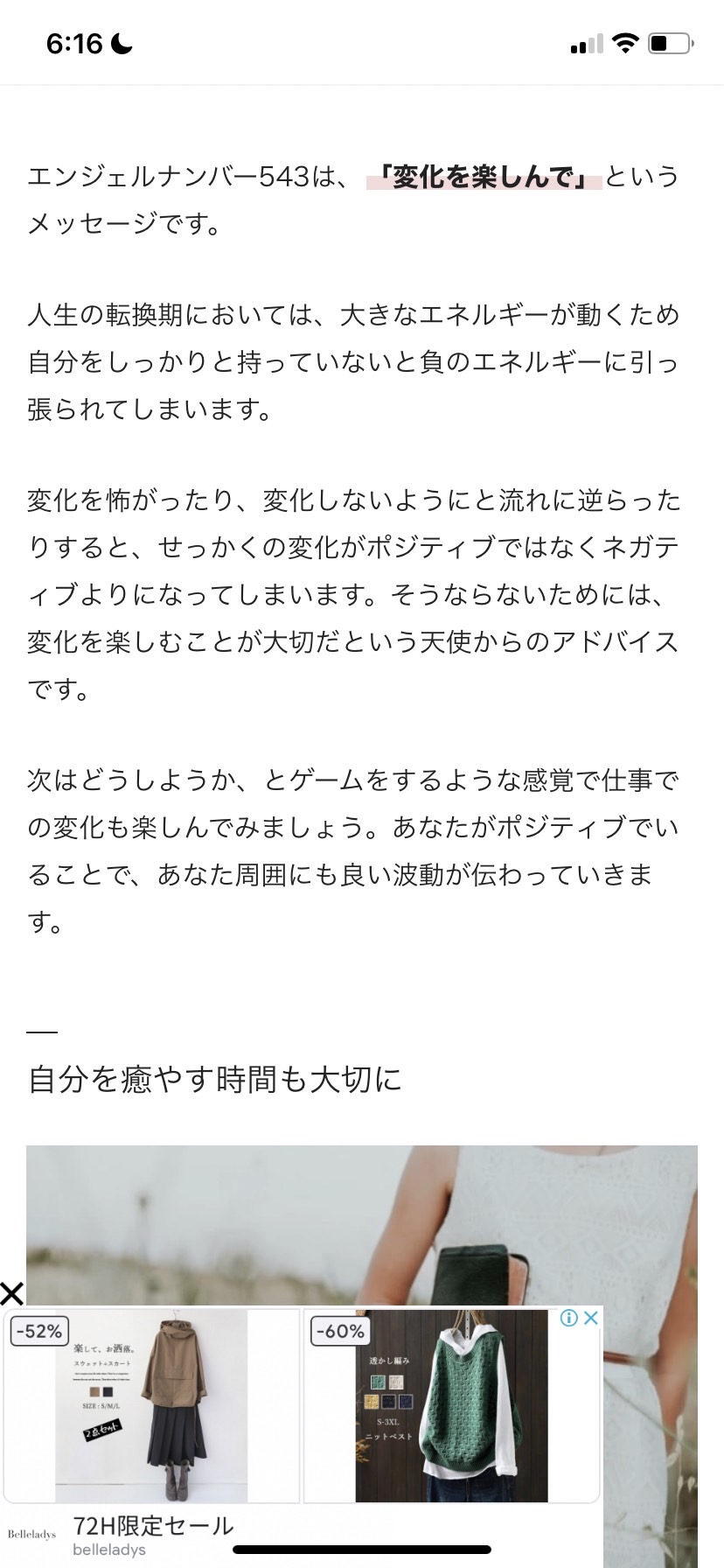Open the -52% hoodie and skirt ad item
The height and width of the screenshot is (1568, 724).
(151, 1406)
